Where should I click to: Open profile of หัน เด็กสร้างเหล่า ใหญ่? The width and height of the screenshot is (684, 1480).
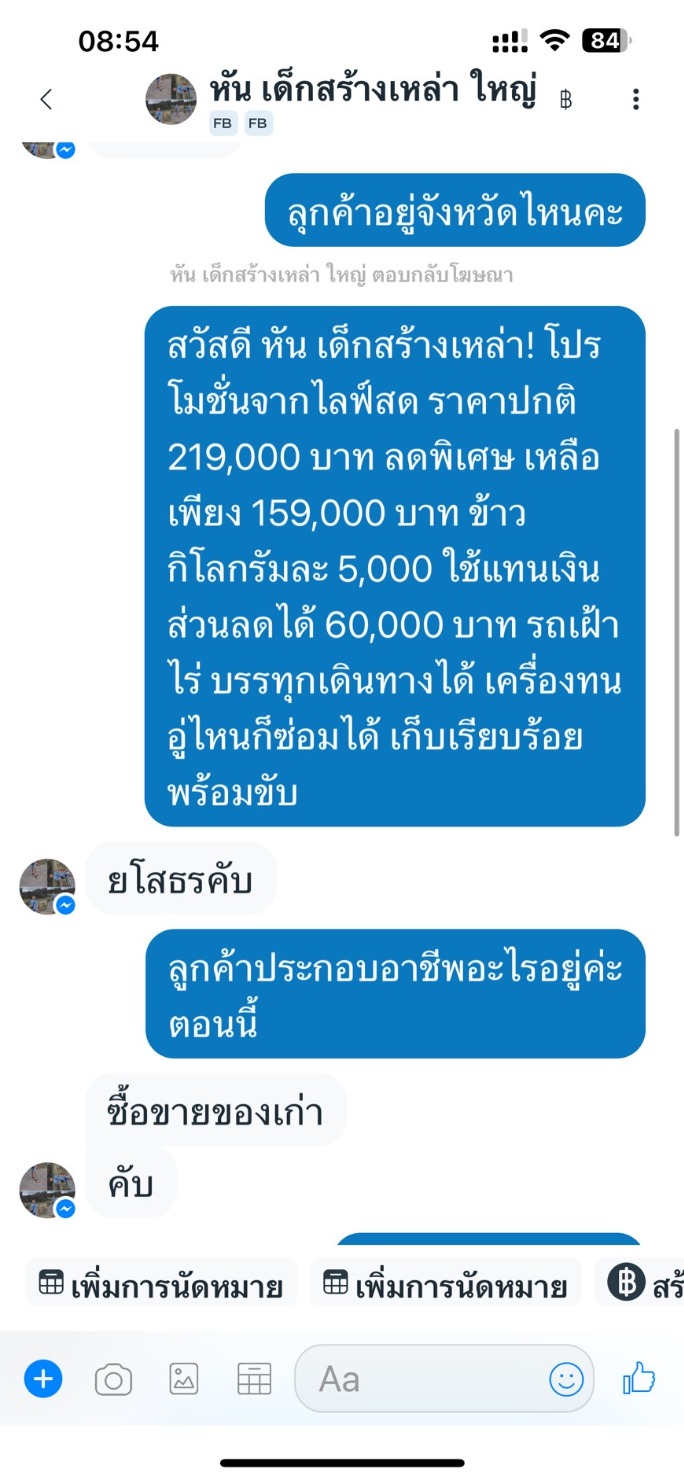pos(373,92)
